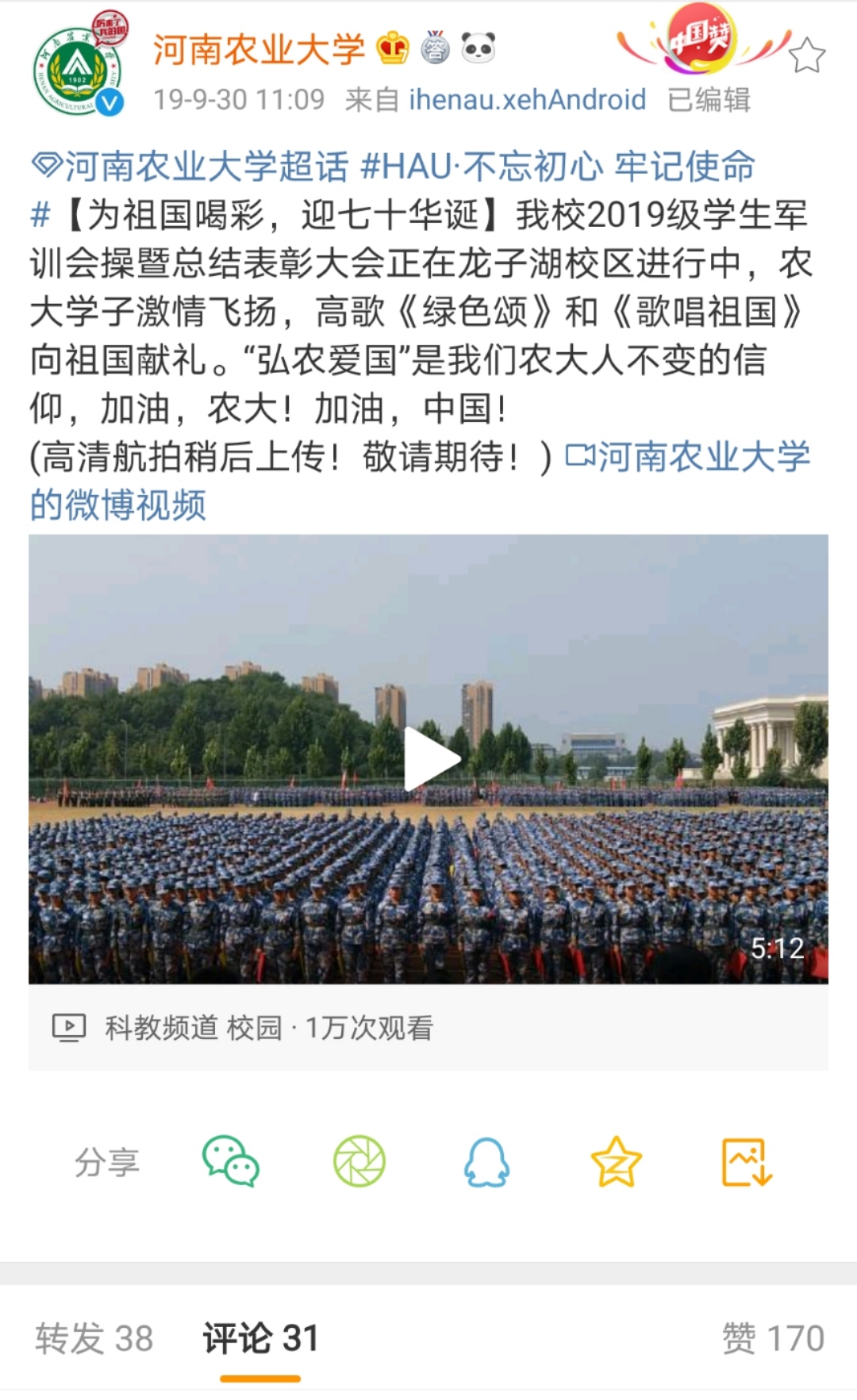Screen dimensions: 857x1400
Task: Open the 科教频道 校园 channel row
Action: click(428, 1028)
